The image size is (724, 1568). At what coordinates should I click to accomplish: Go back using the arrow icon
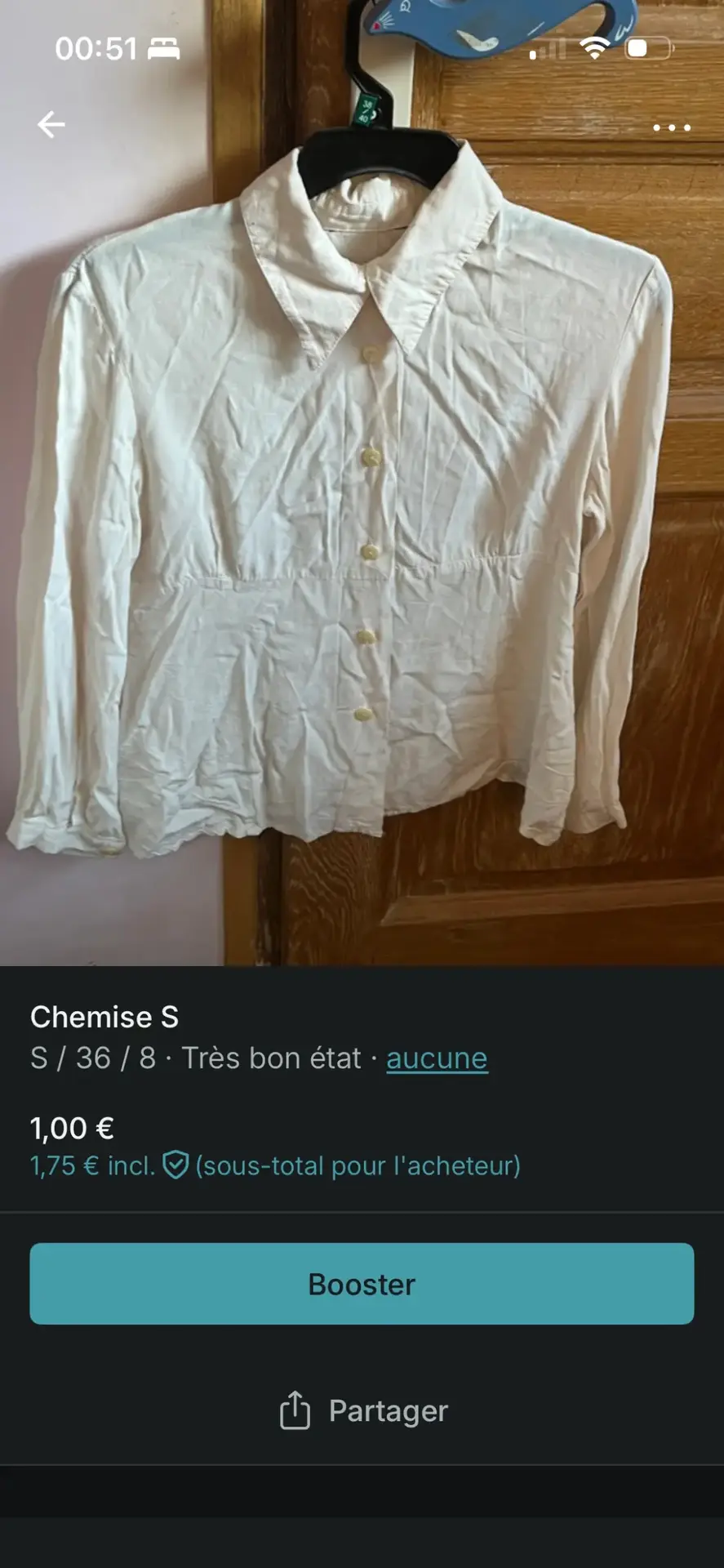pos(51,125)
